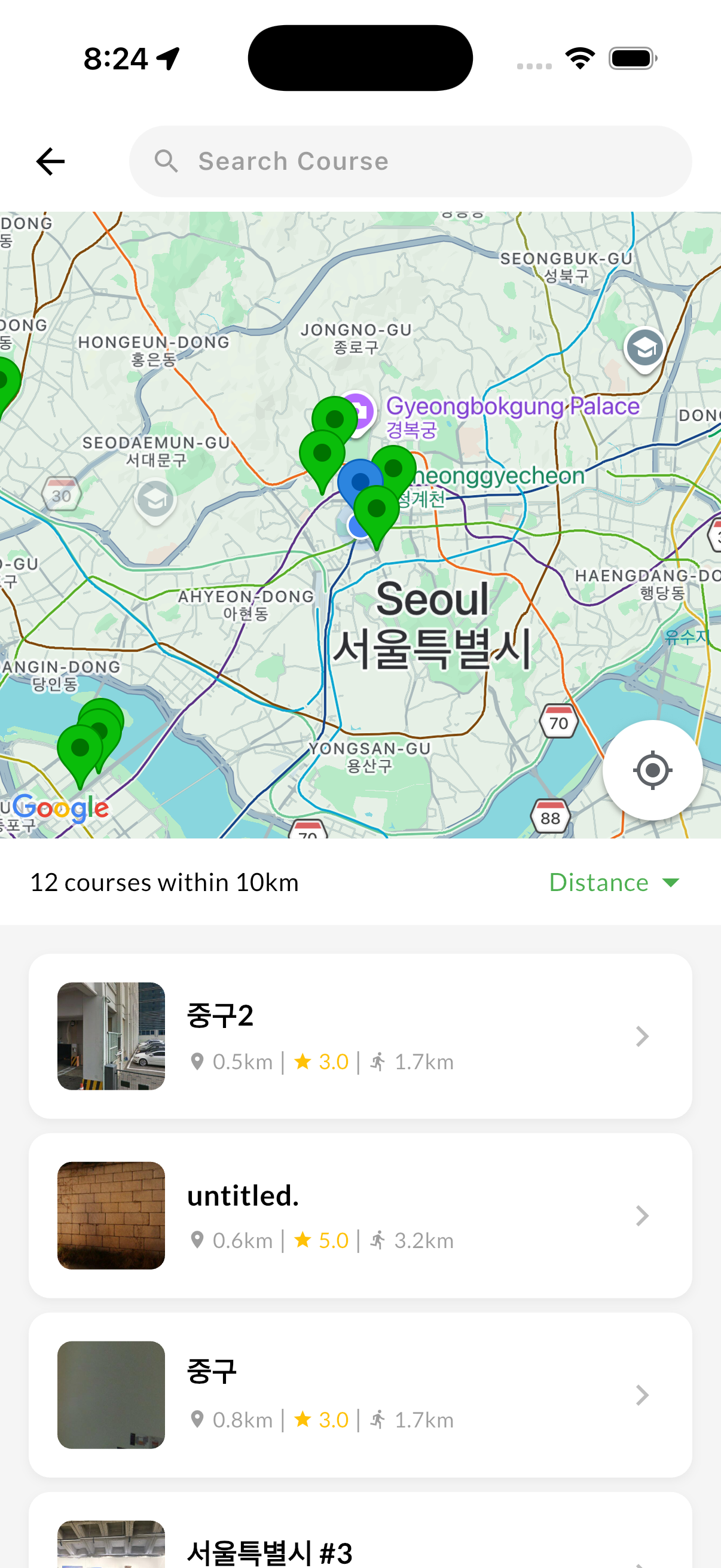Center map on my current location

click(x=652, y=770)
